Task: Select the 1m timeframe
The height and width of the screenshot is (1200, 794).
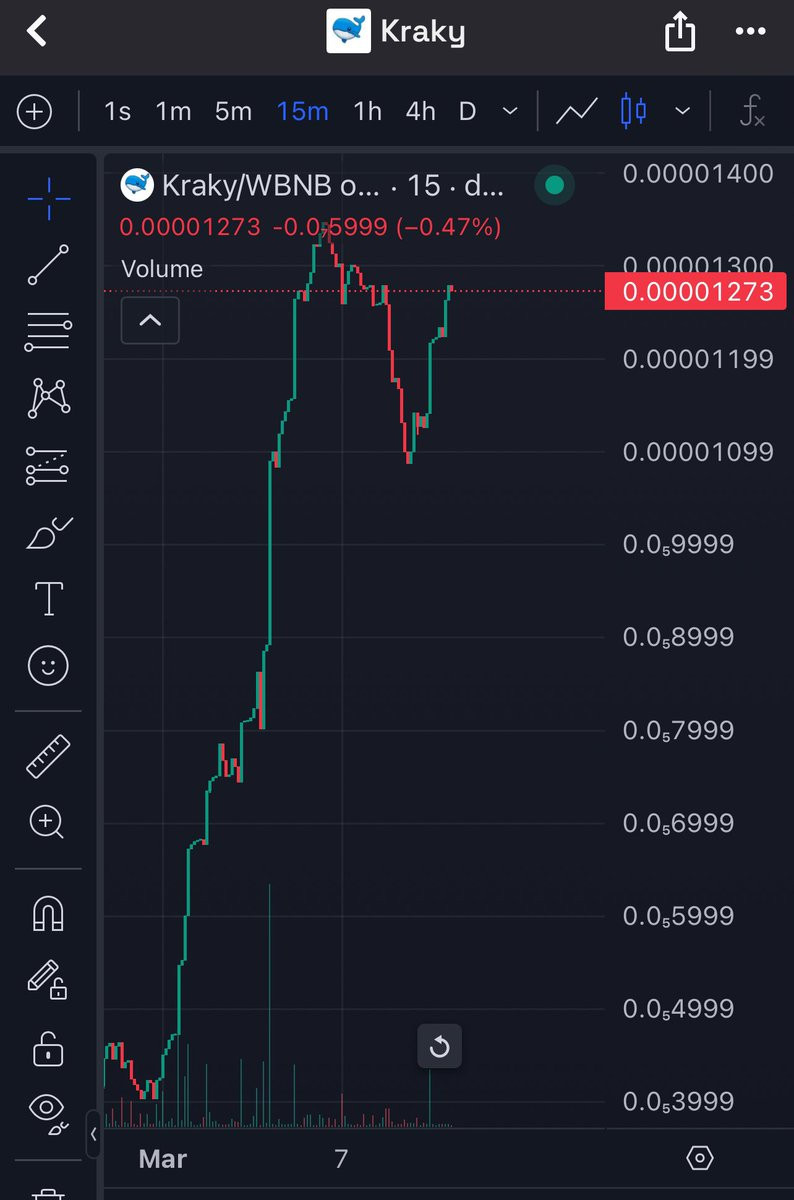Action: point(173,111)
